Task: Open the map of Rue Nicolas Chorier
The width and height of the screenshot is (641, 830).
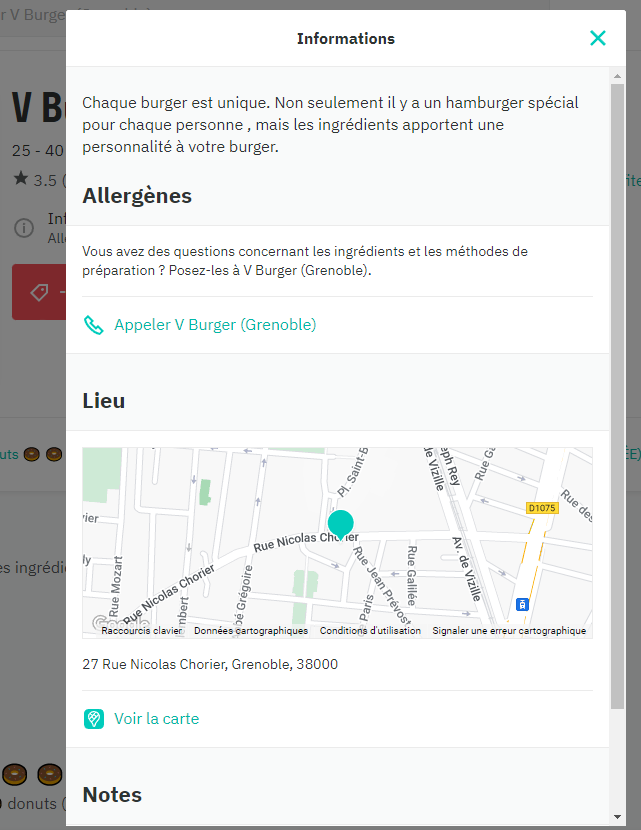Action: (337, 542)
